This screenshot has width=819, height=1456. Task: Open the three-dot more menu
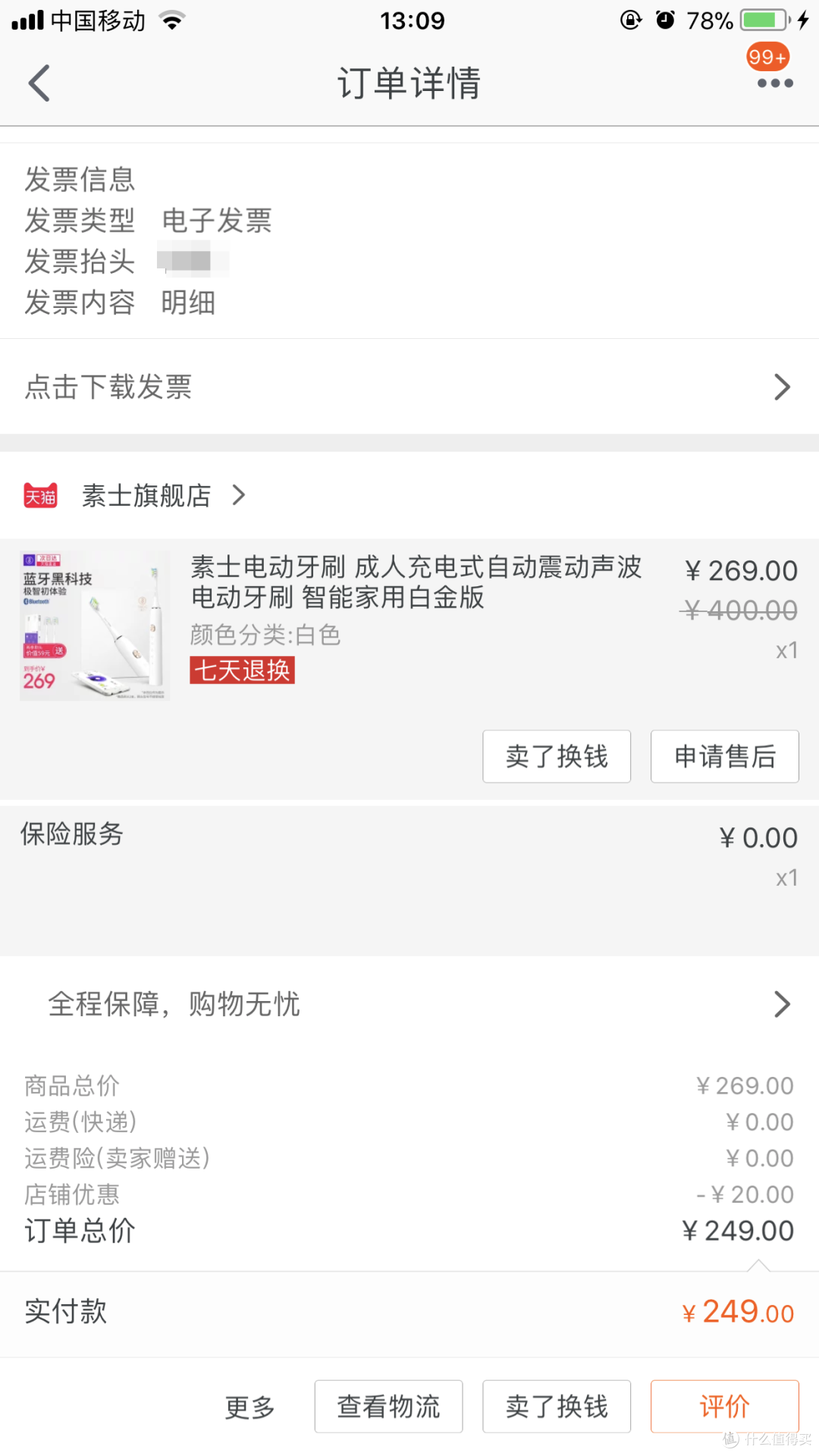click(775, 83)
